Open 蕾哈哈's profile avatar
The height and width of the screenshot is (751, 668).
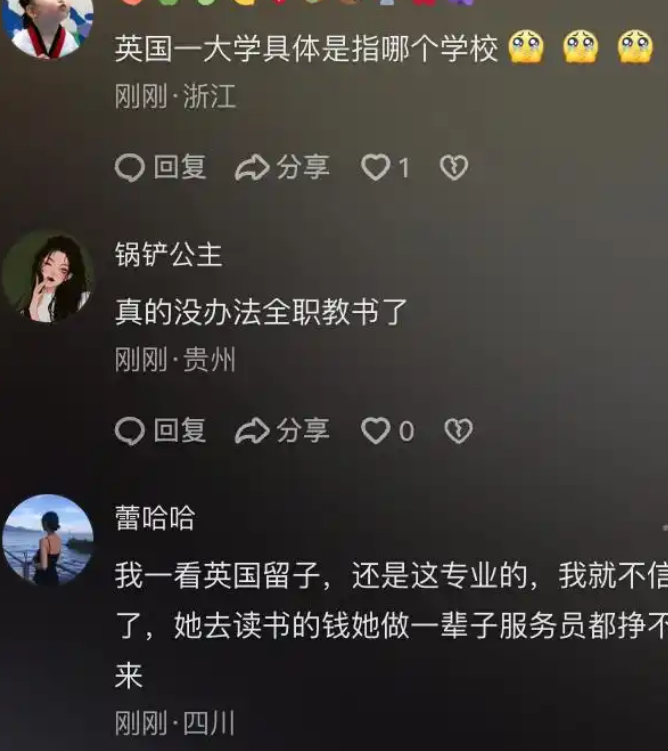click(x=47, y=540)
